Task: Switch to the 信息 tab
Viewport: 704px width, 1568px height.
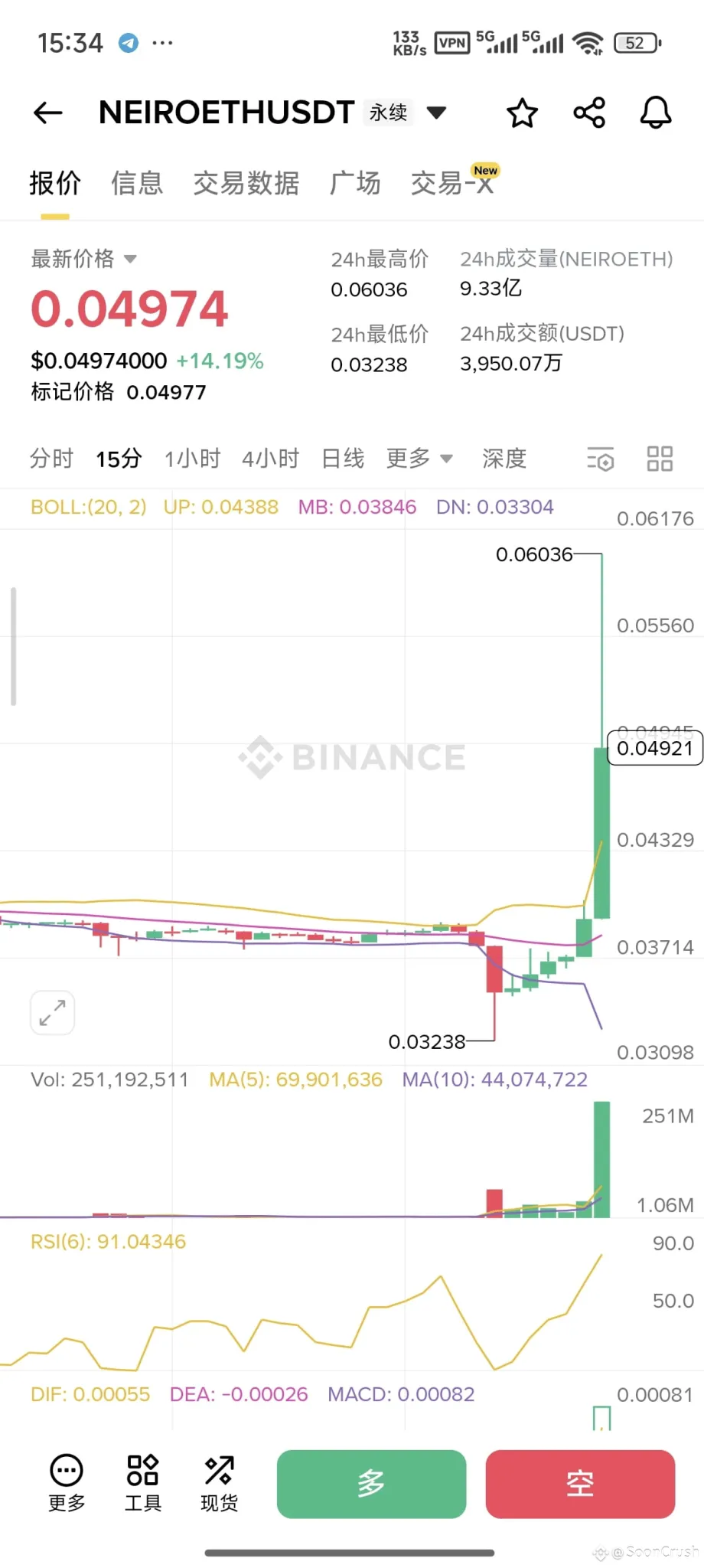Action: tap(137, 184)
